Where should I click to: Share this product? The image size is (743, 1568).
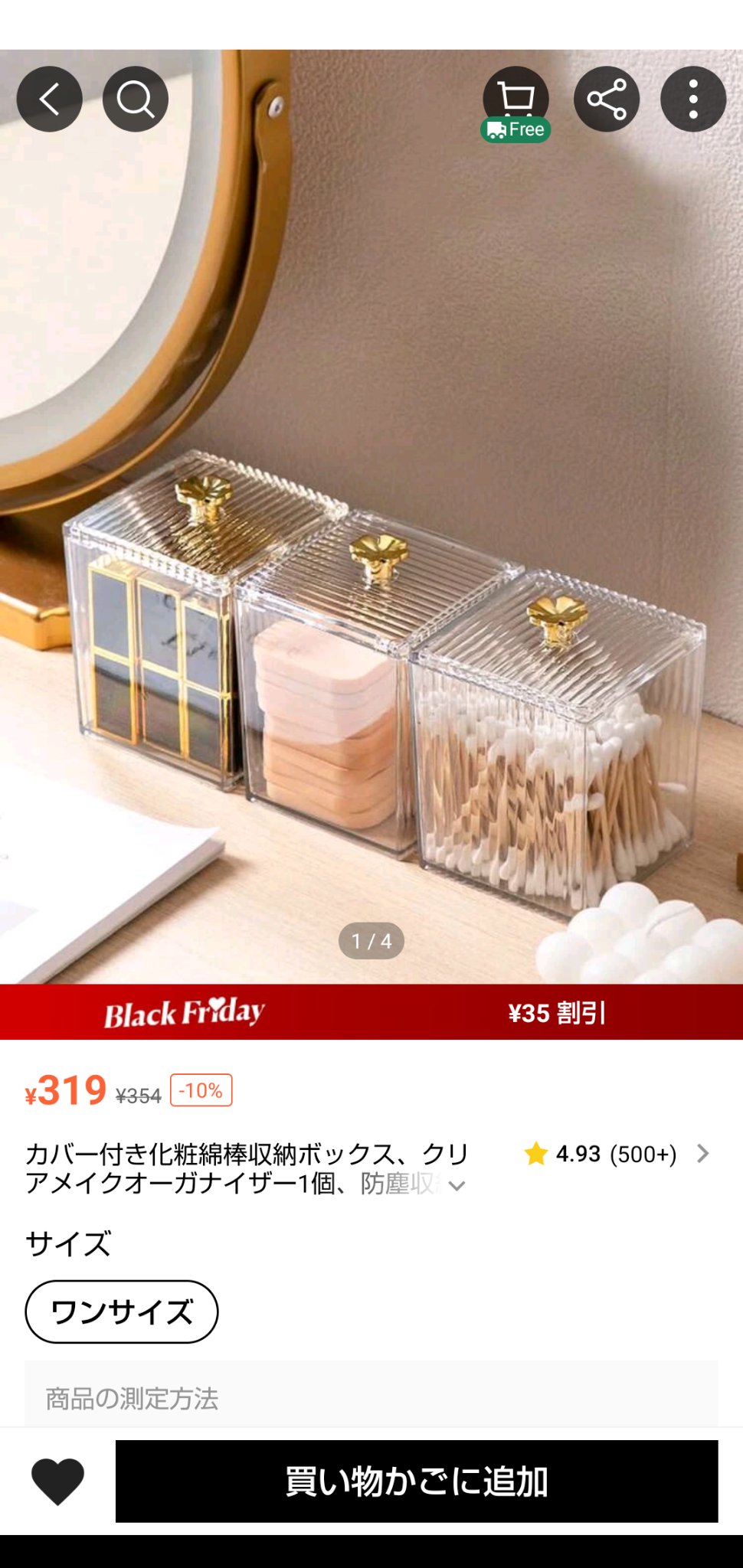coord(607,100)
